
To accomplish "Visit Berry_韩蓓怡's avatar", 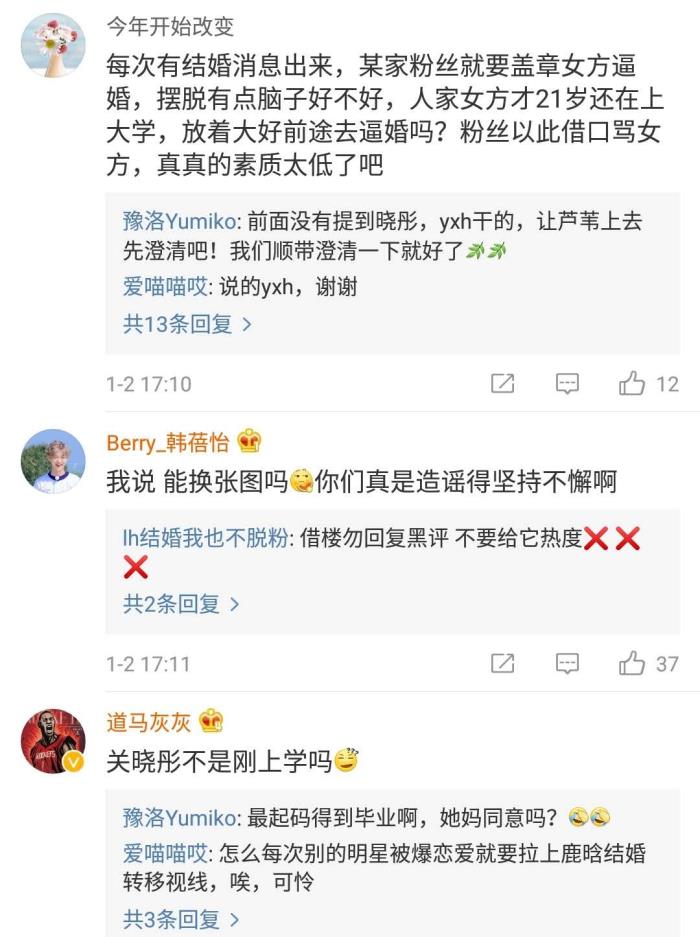I will click(x=53, y=461).
